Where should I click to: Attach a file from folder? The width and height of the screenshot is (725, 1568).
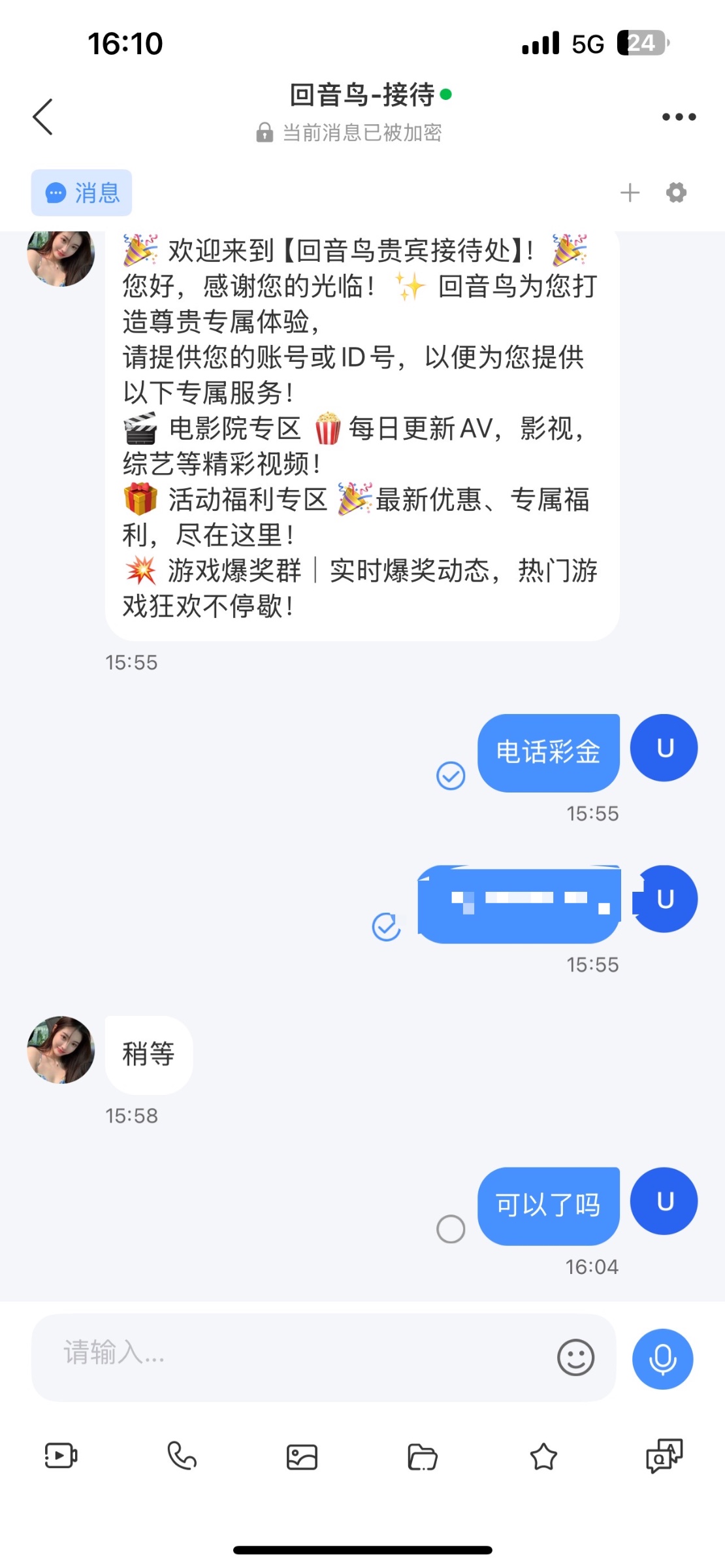[423, 1457]
